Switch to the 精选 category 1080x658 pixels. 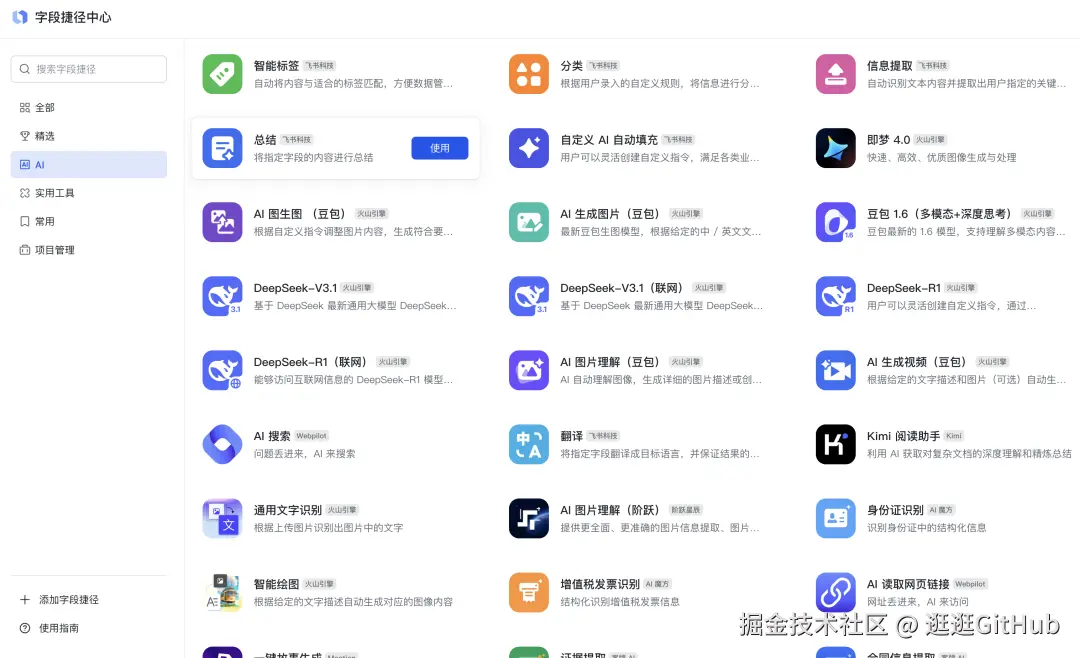pyautogui.click(x=45, y=136)
